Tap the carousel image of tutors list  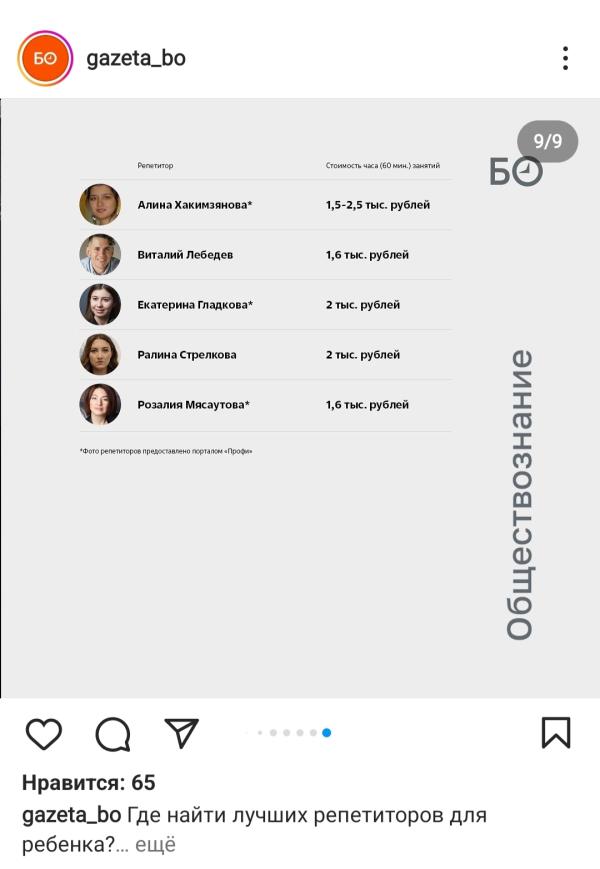[300, 398]
